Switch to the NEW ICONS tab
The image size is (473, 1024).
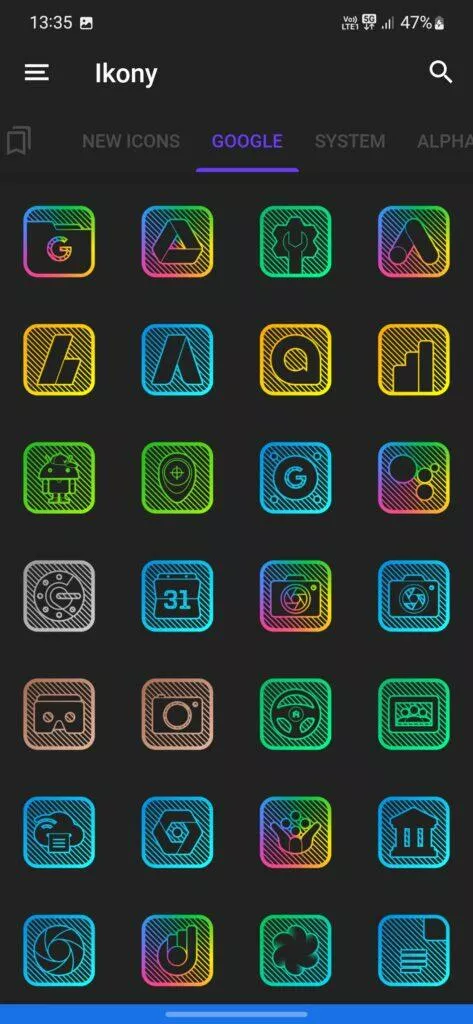[131, 140]
